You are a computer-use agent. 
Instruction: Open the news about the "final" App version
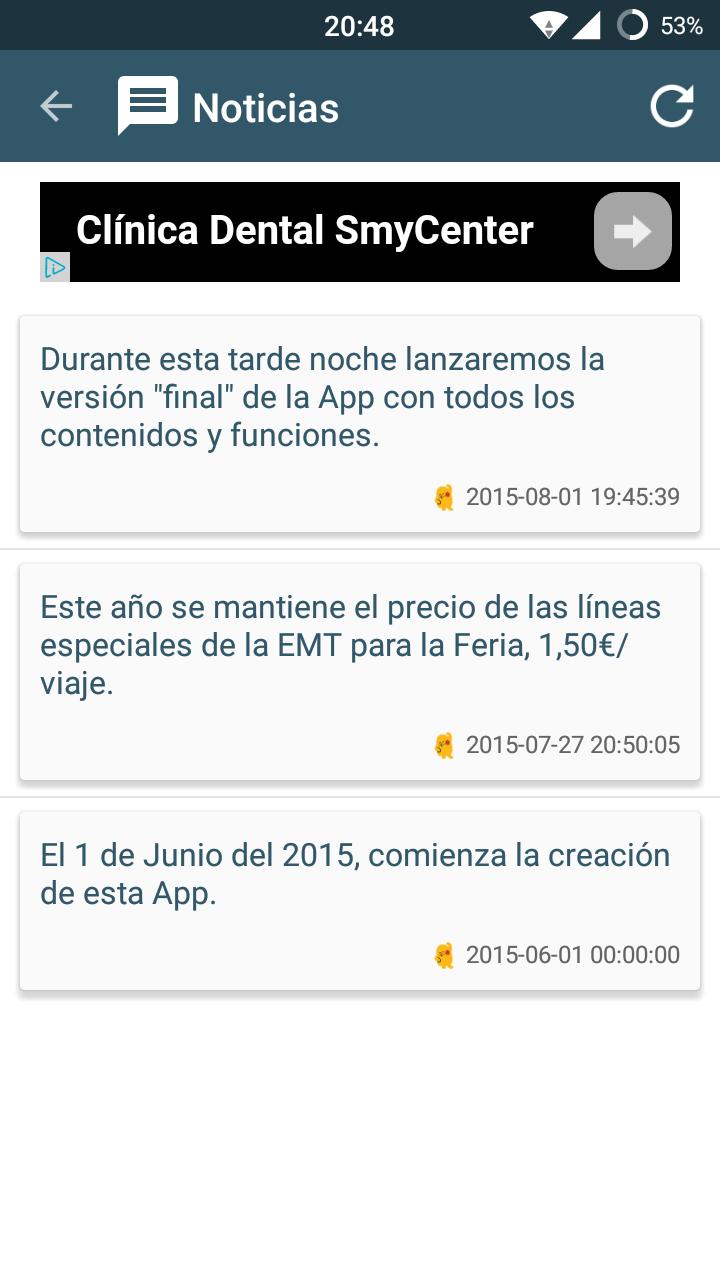coord(360,424)
